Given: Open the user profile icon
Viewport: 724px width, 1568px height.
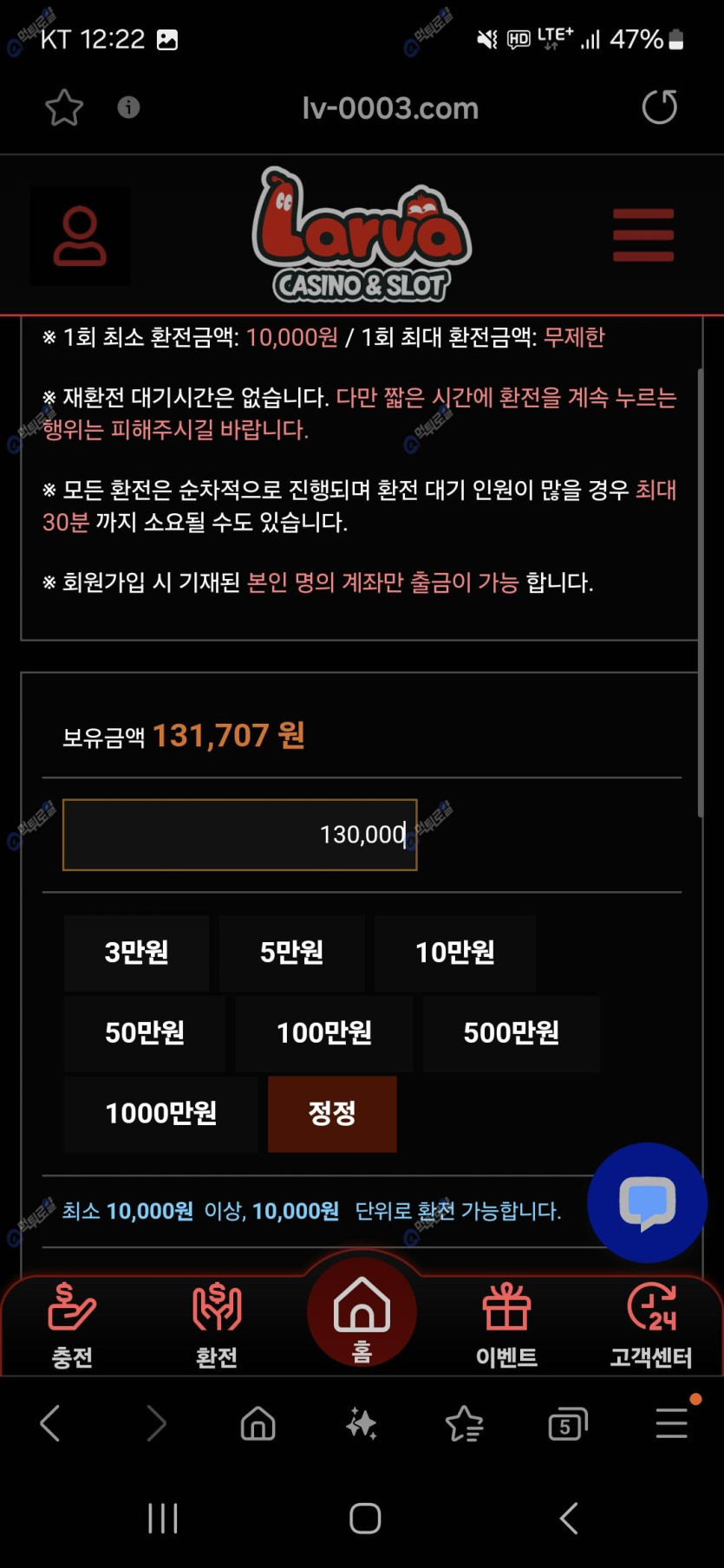Looking at the screenshot, I should pos(80,235).
